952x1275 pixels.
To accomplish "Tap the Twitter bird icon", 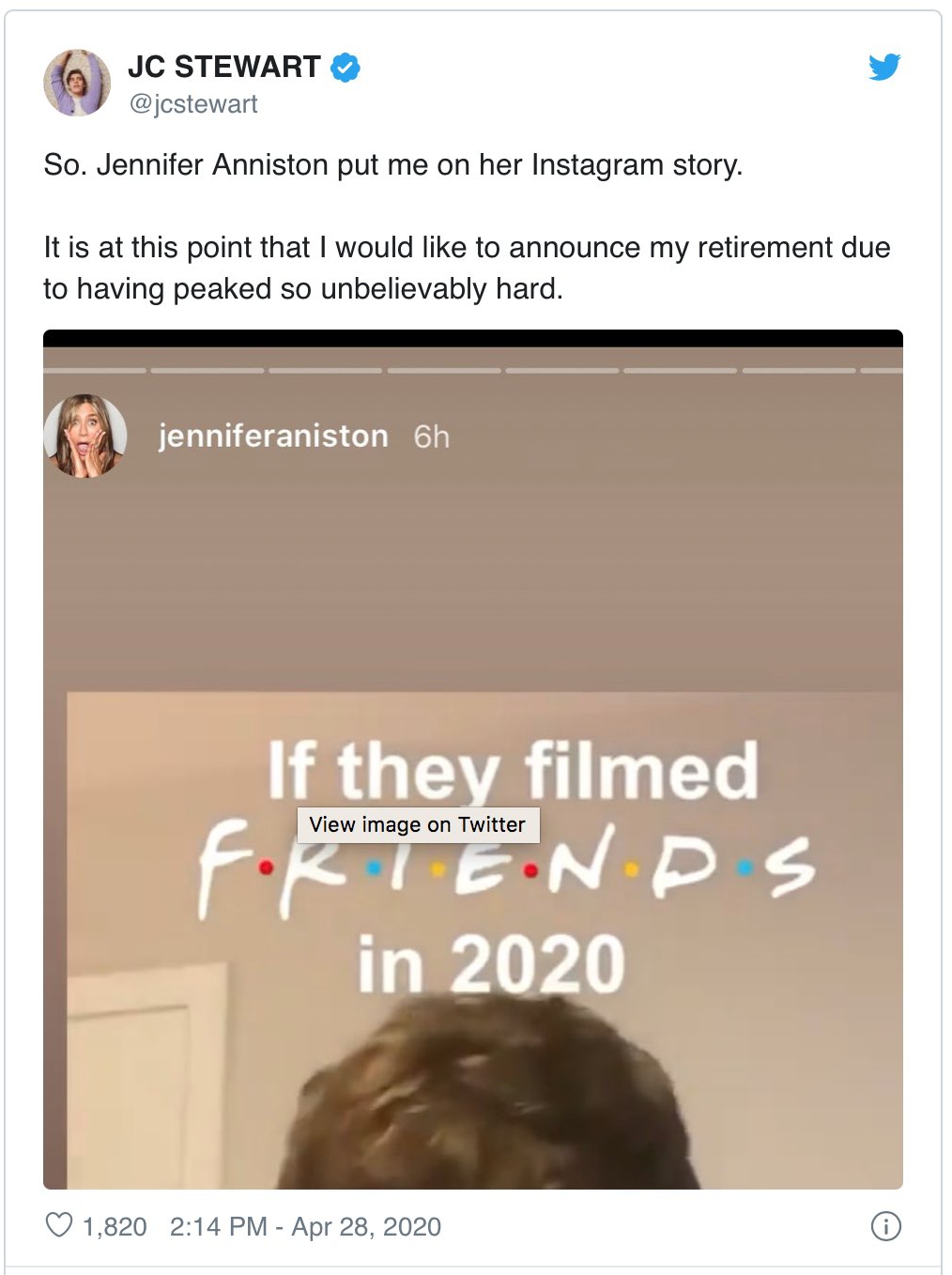I will click(x=883, y=67).
